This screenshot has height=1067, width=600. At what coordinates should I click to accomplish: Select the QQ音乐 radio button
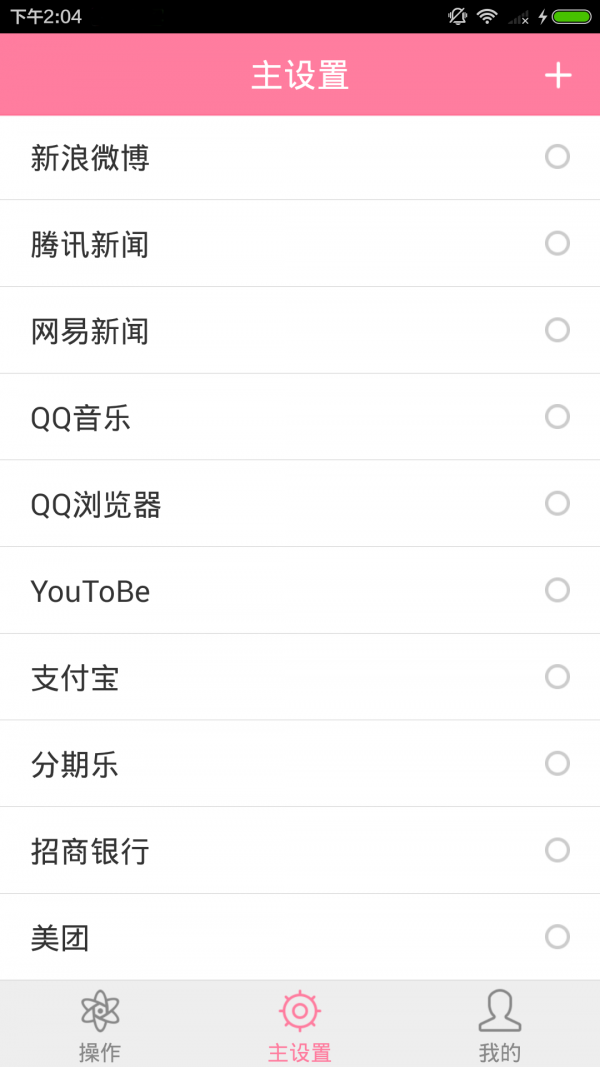pos(557,416)
